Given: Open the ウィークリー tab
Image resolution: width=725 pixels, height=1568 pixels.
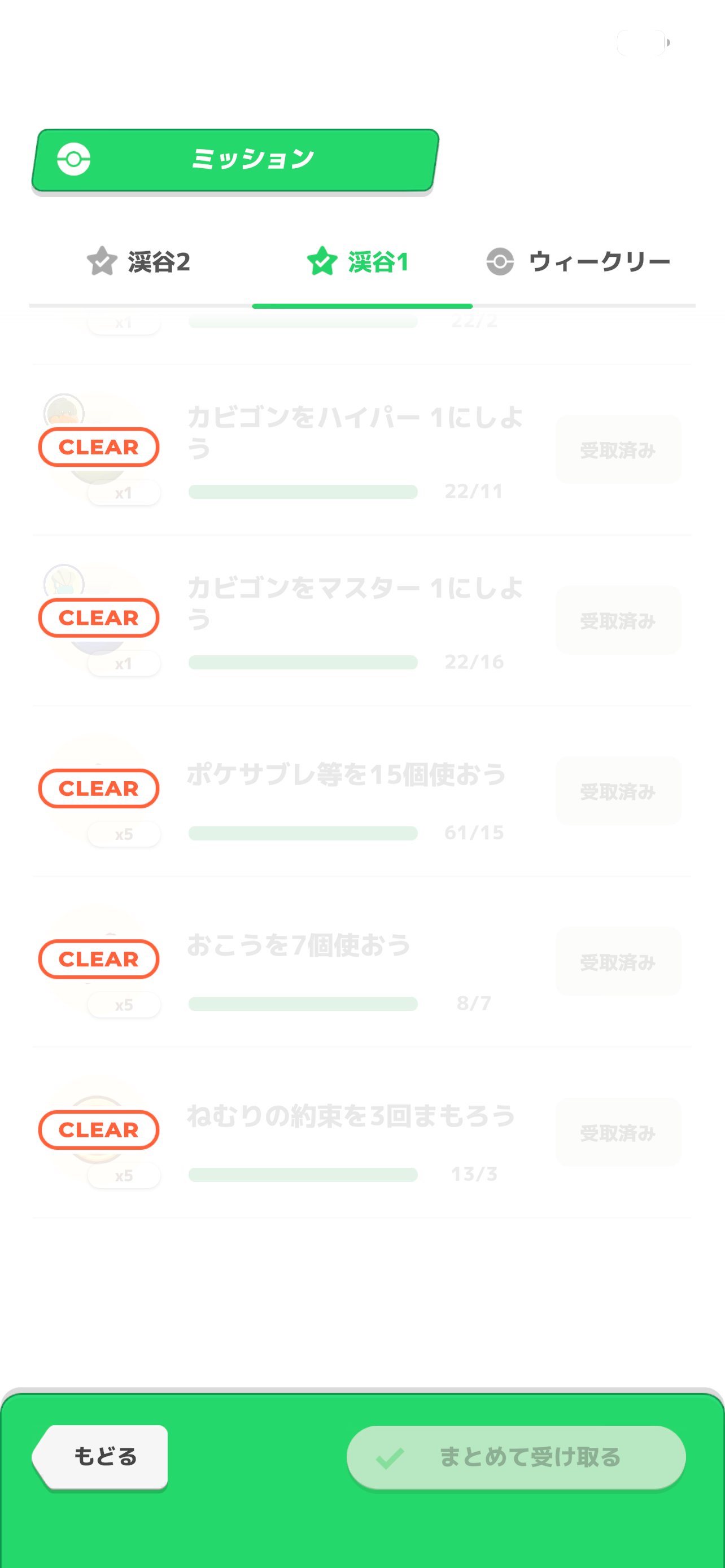Looking at the screenshot, I should 579,262.
